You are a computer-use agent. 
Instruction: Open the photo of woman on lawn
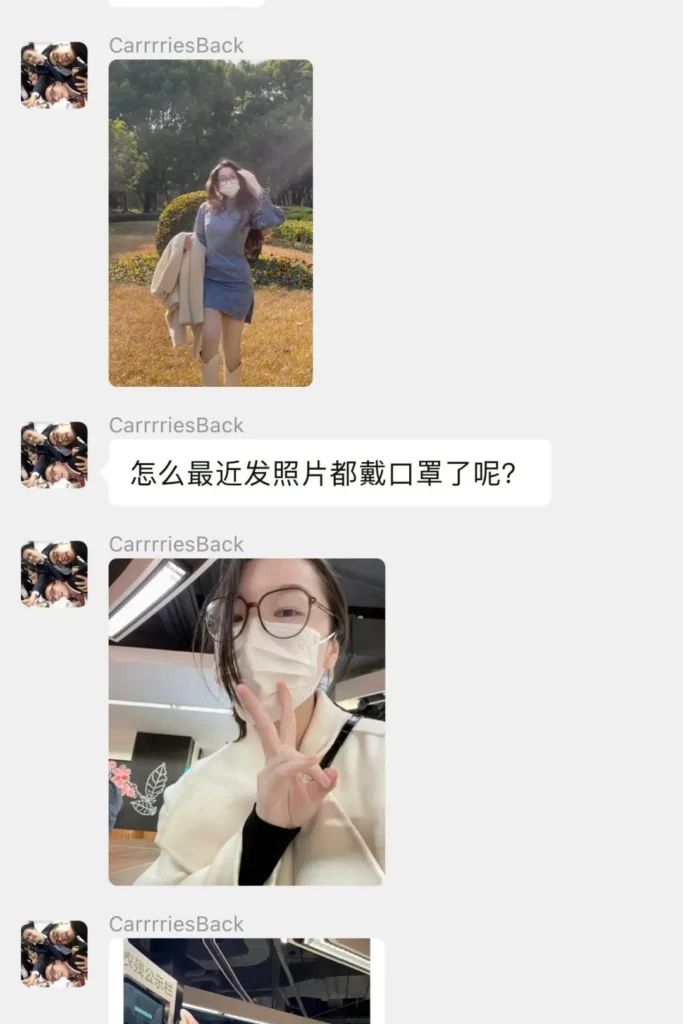coord(210,222)
